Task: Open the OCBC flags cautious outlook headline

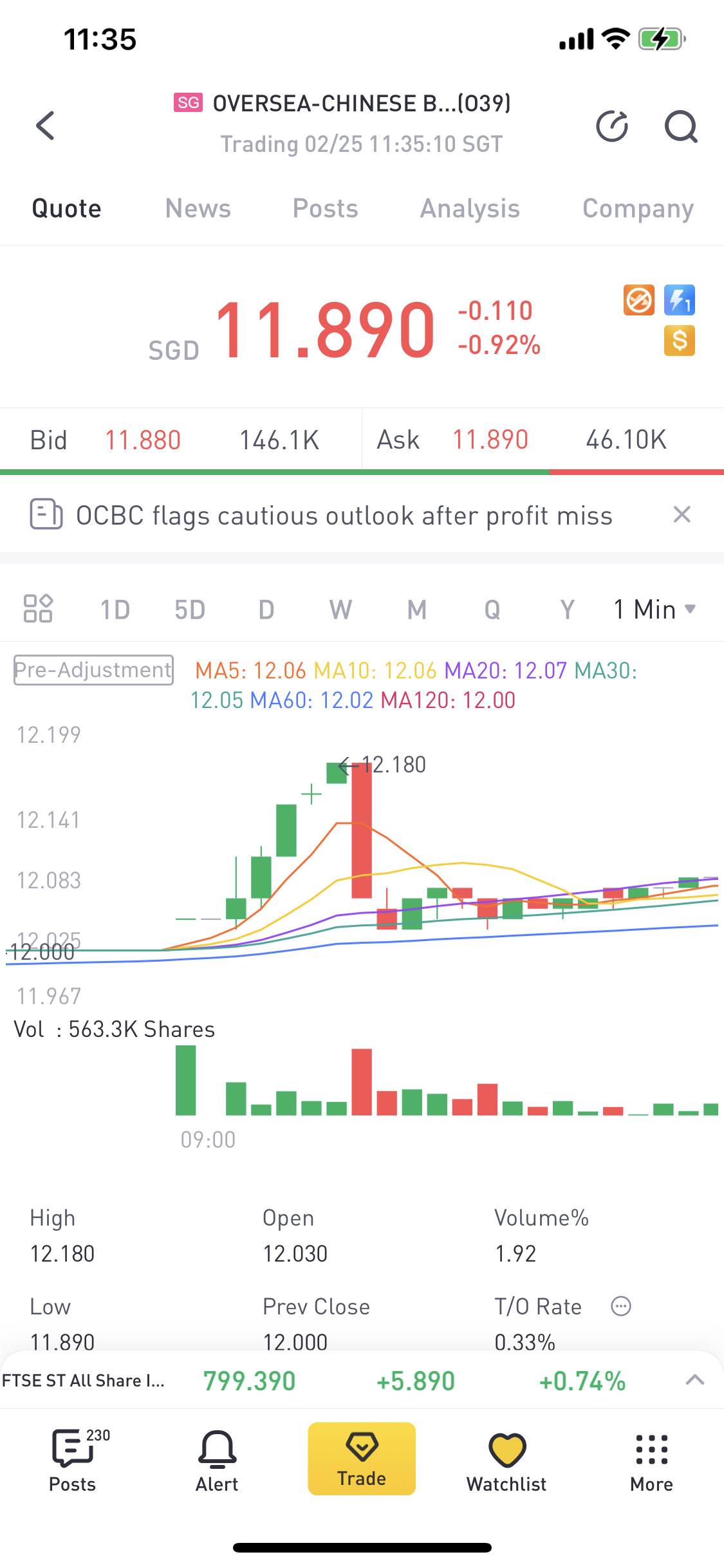Action: pyautogui.click(x=344, y=516)
